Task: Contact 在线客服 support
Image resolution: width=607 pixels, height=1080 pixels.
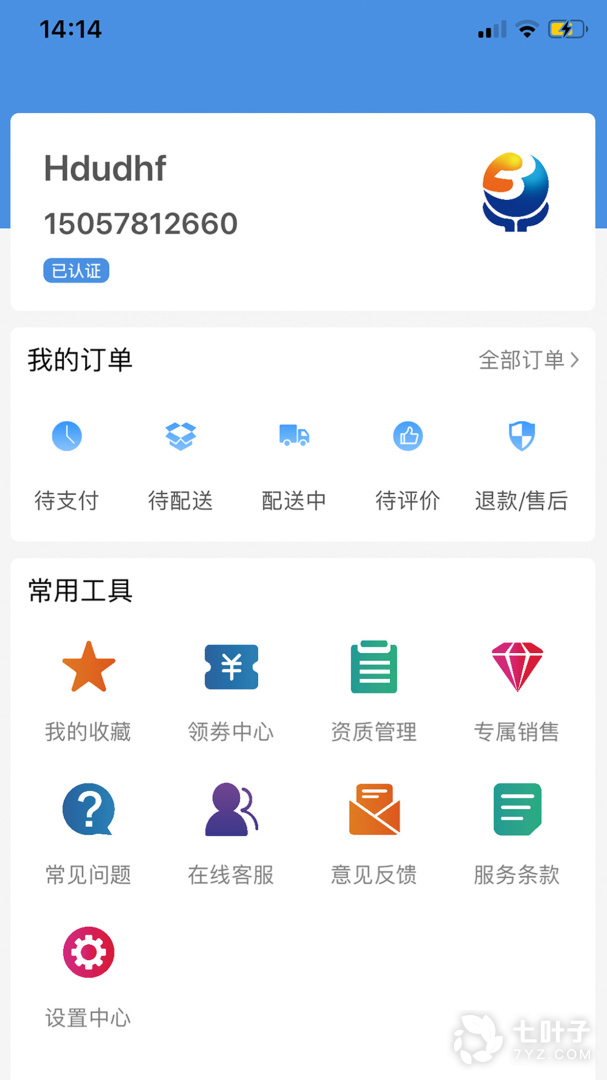Action: click(x=231, y=835)
